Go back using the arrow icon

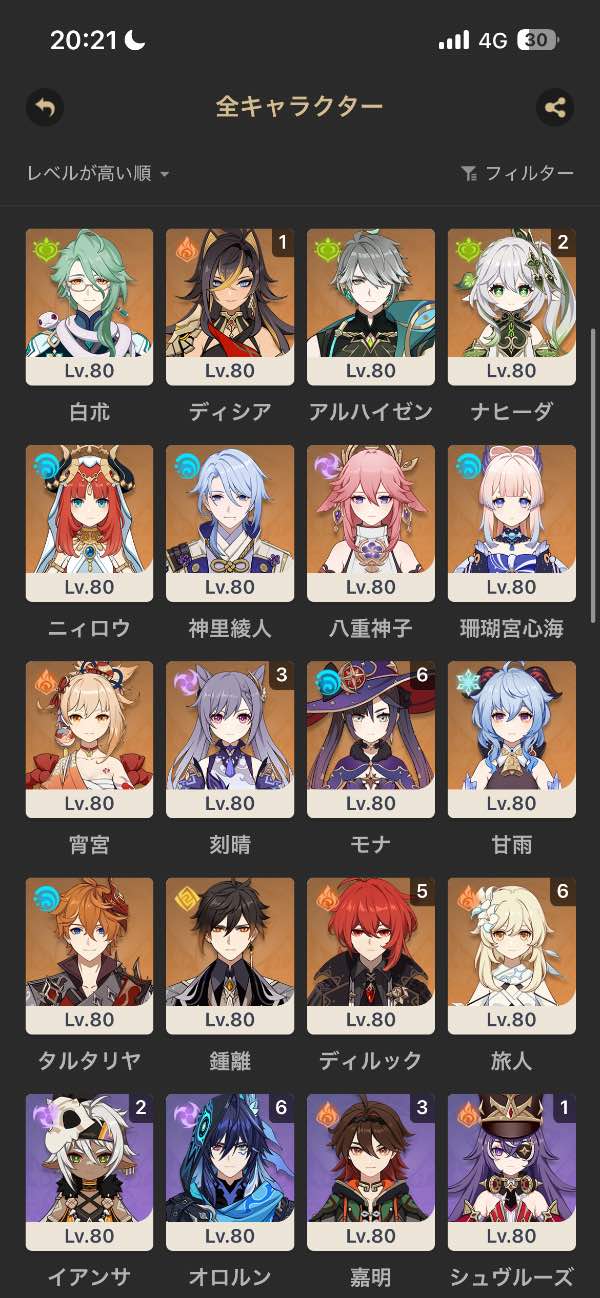click(x=45, y=107)
